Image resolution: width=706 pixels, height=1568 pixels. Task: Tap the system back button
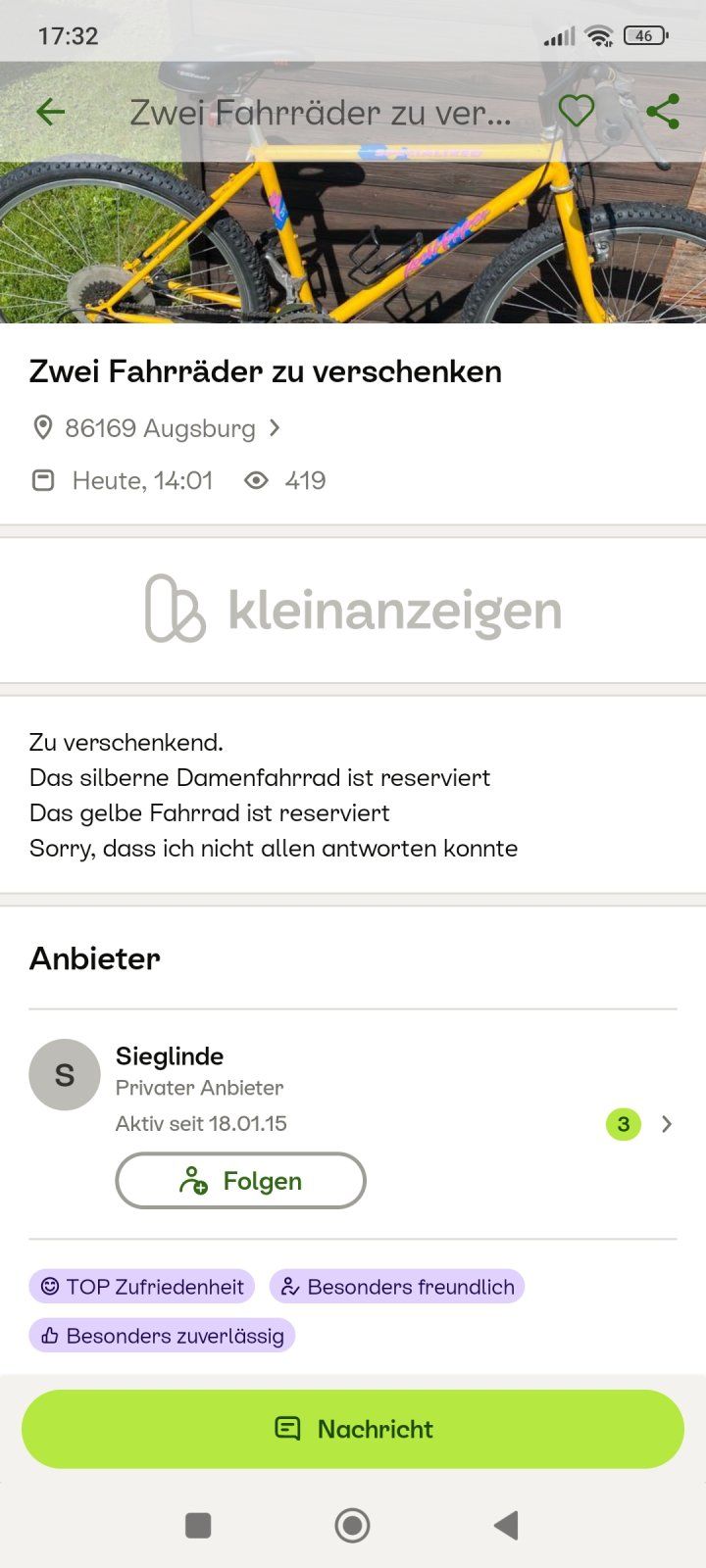coord(506,1525)
